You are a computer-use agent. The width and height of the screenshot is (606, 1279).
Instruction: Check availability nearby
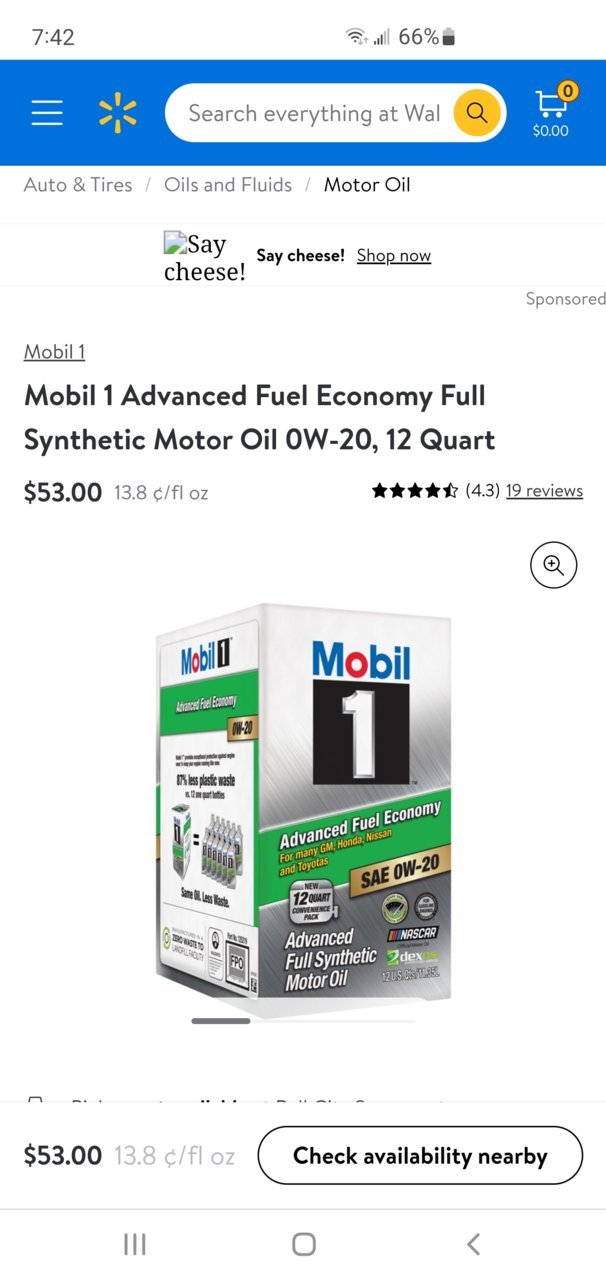point(420,1156)
